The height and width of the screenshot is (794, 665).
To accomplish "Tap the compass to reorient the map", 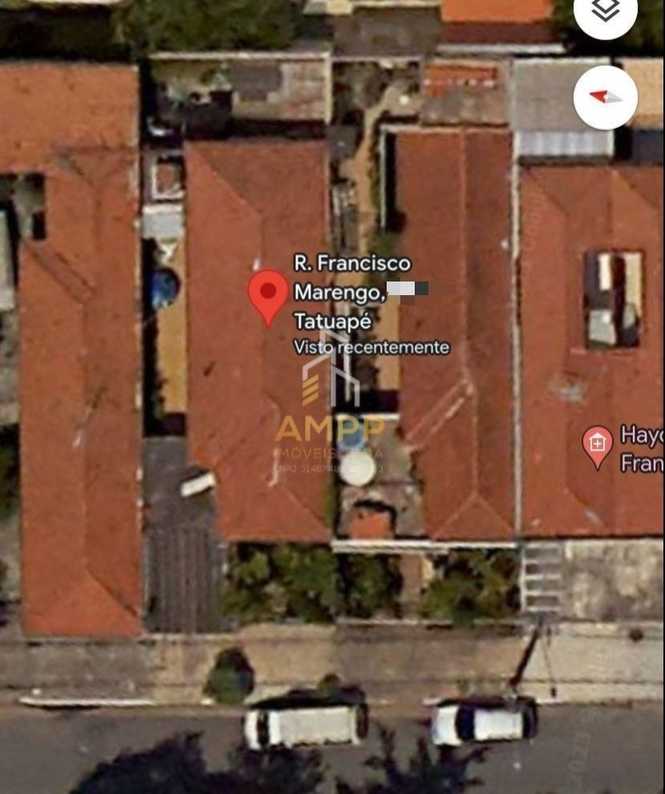I will pos(605,97).
